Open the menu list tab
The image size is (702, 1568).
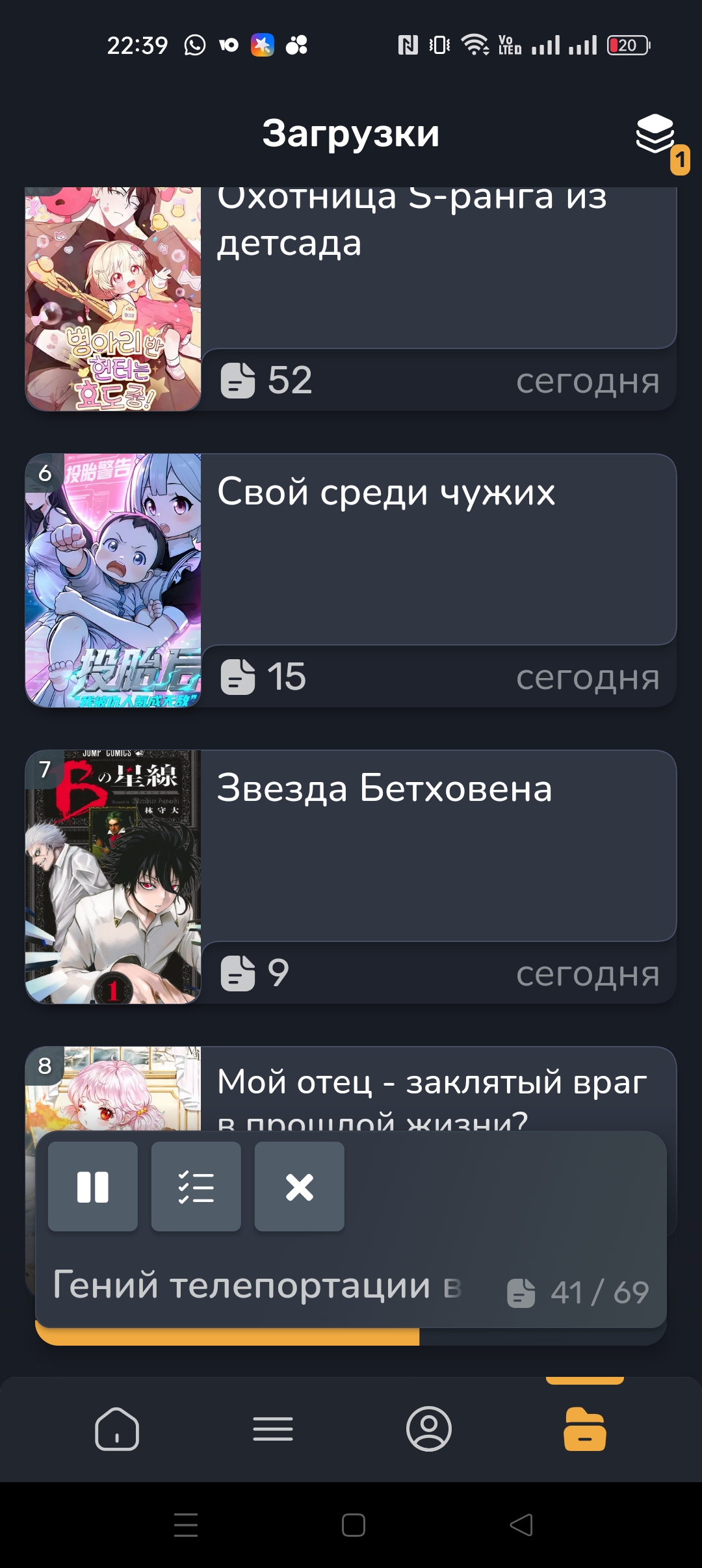(x=273, y=1429)
